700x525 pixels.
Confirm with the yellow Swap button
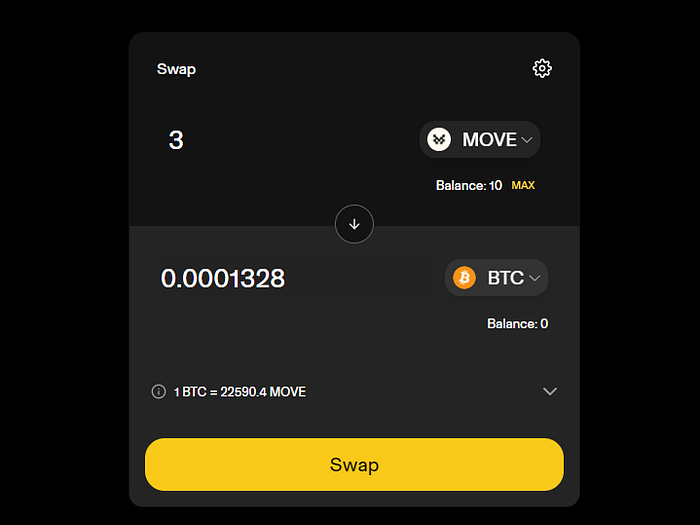pyautogui.click(x=354, y=465)
